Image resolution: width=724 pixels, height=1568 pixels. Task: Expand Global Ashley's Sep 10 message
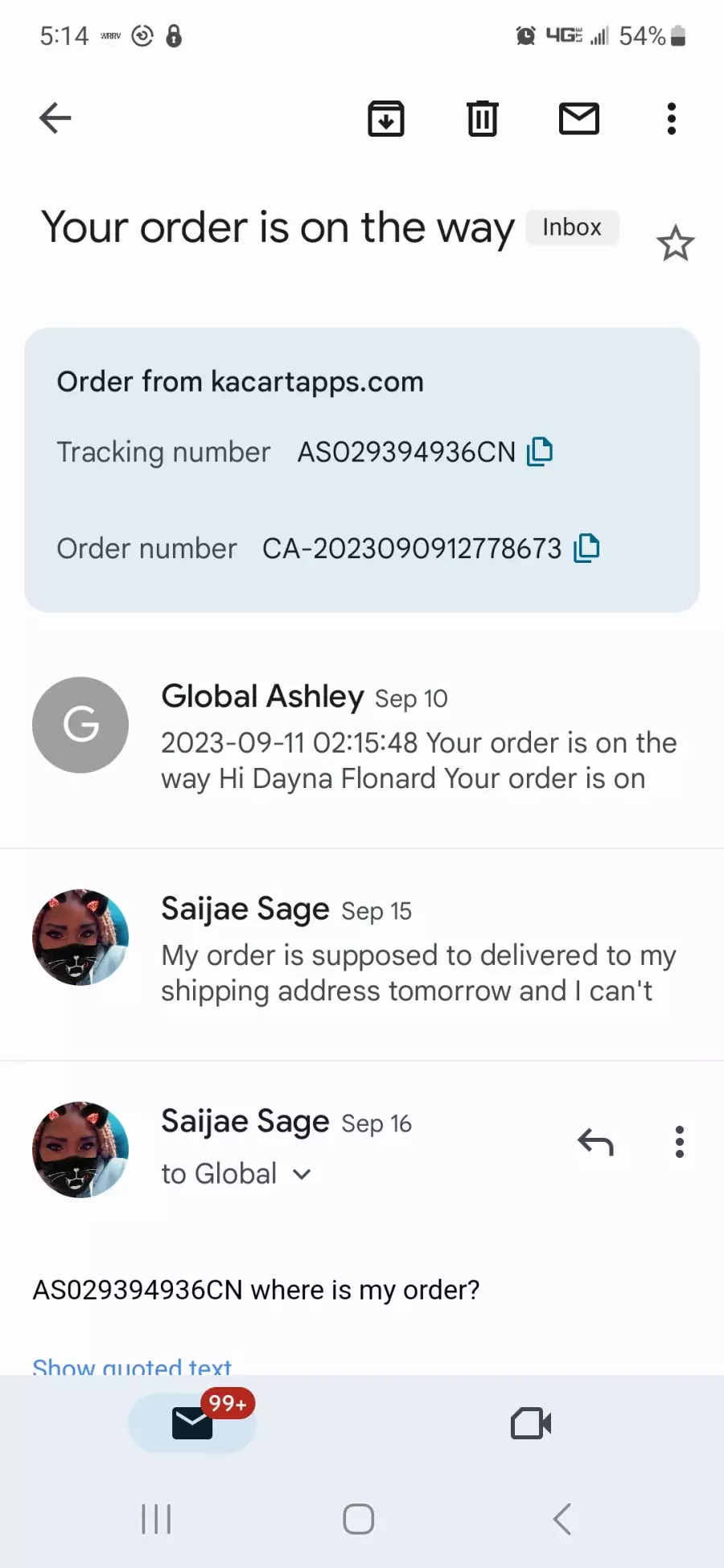click(x=362, y=737)
